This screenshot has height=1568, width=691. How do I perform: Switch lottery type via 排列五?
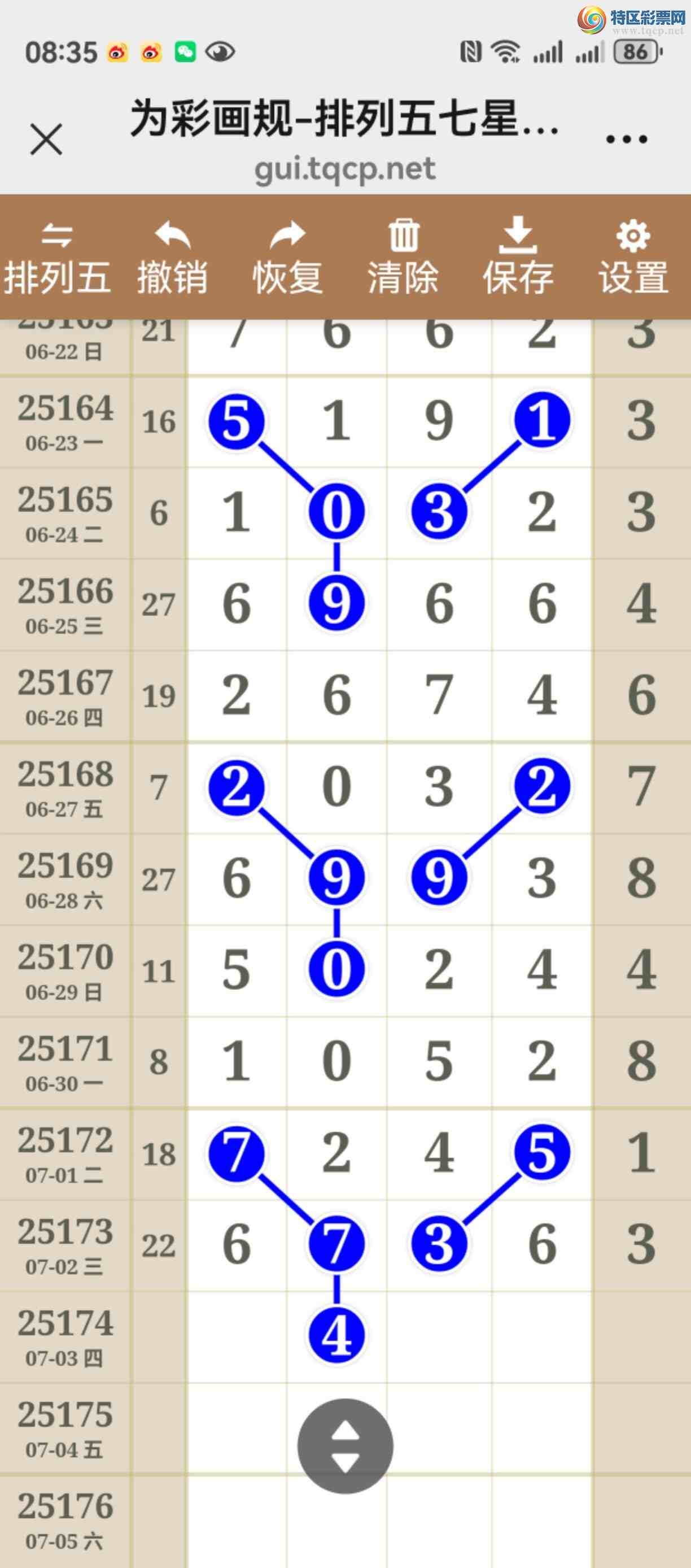click(x=57, y=259)
